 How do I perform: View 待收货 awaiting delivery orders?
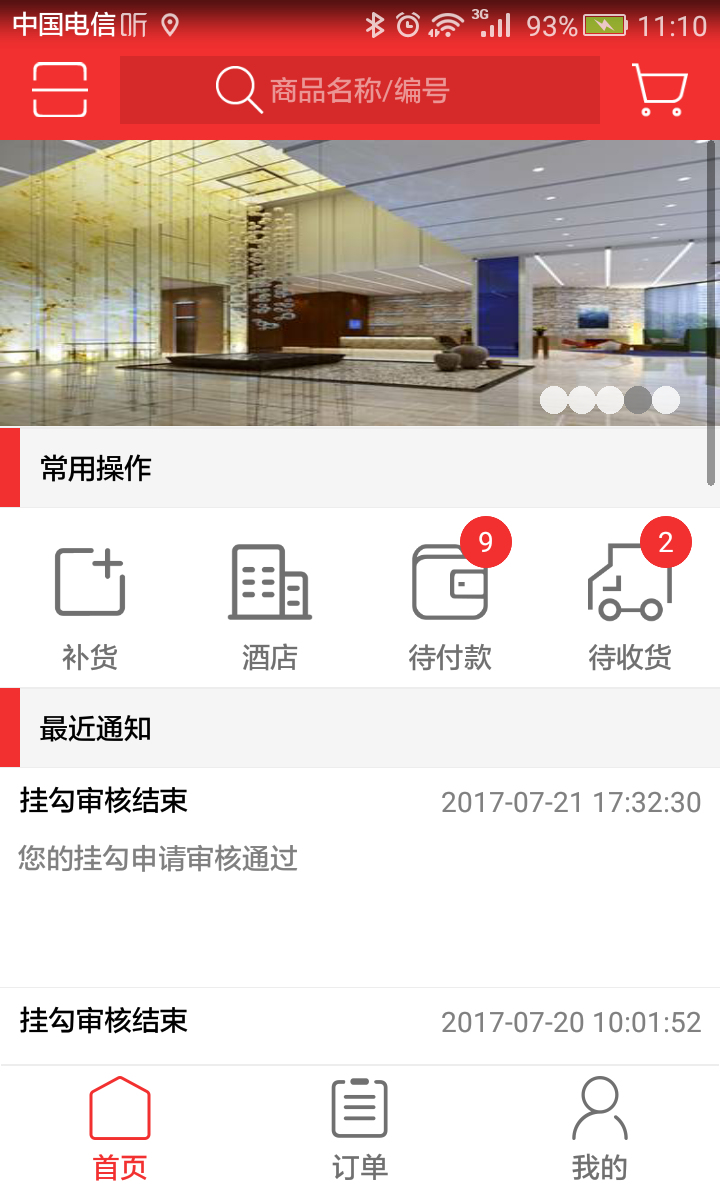point(630,607)
